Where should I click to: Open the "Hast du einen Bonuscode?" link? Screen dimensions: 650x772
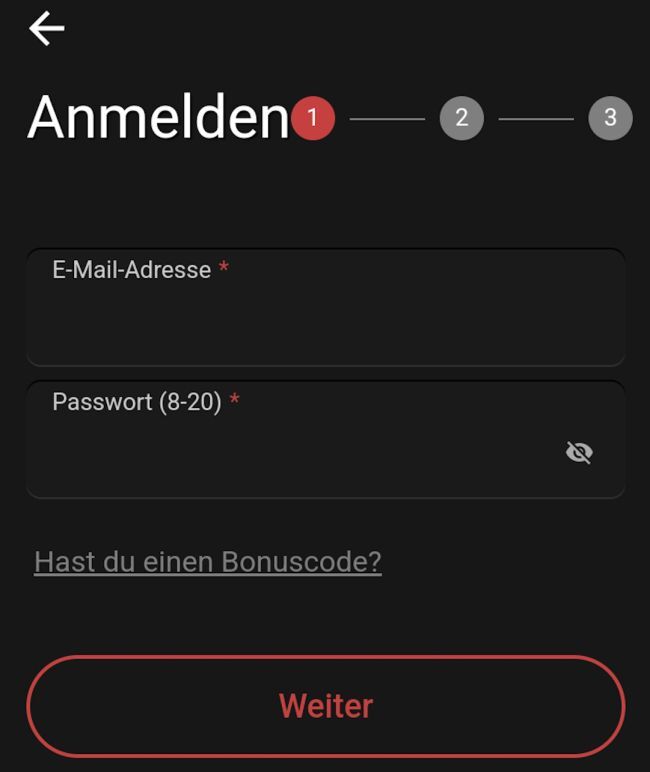[x=208, y=562]
